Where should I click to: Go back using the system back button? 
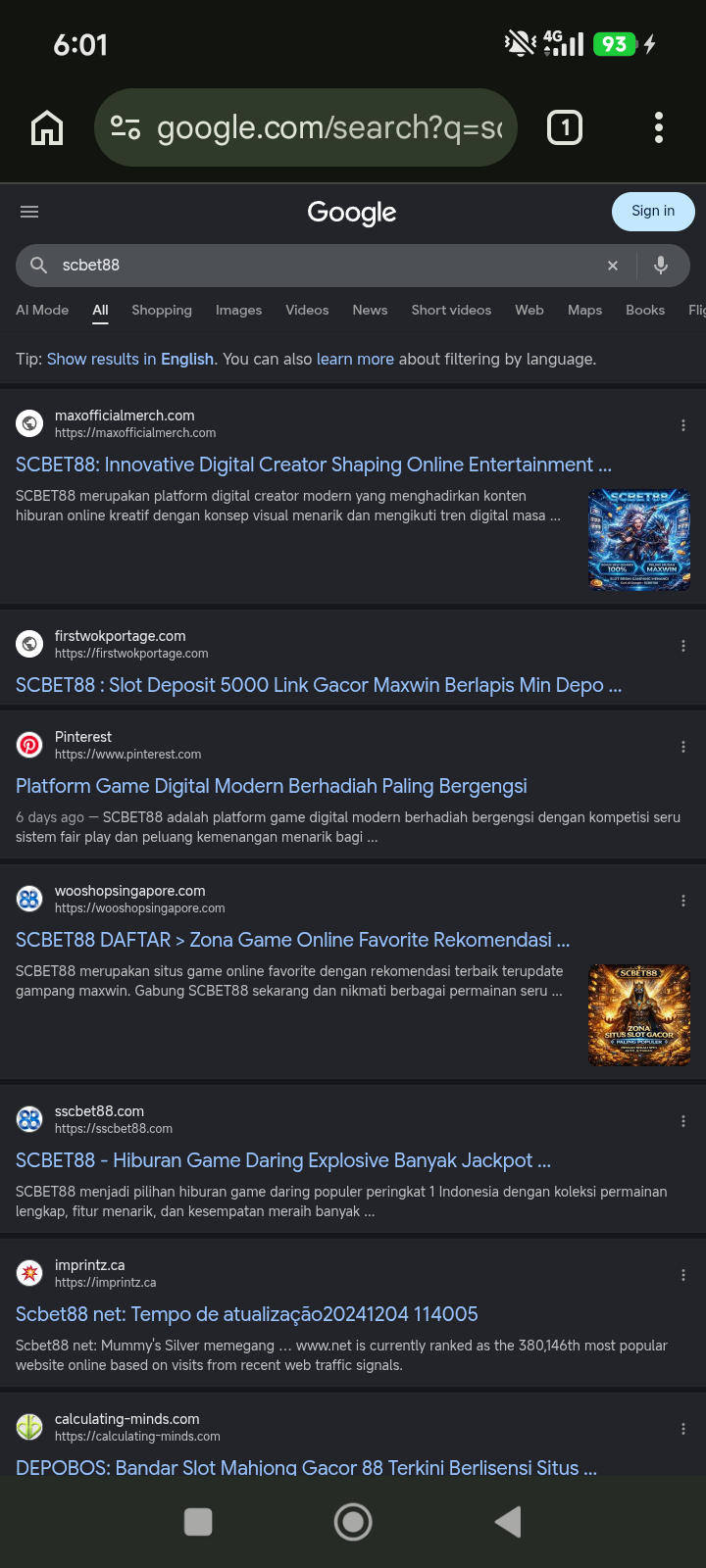(x=508, y=1522)
